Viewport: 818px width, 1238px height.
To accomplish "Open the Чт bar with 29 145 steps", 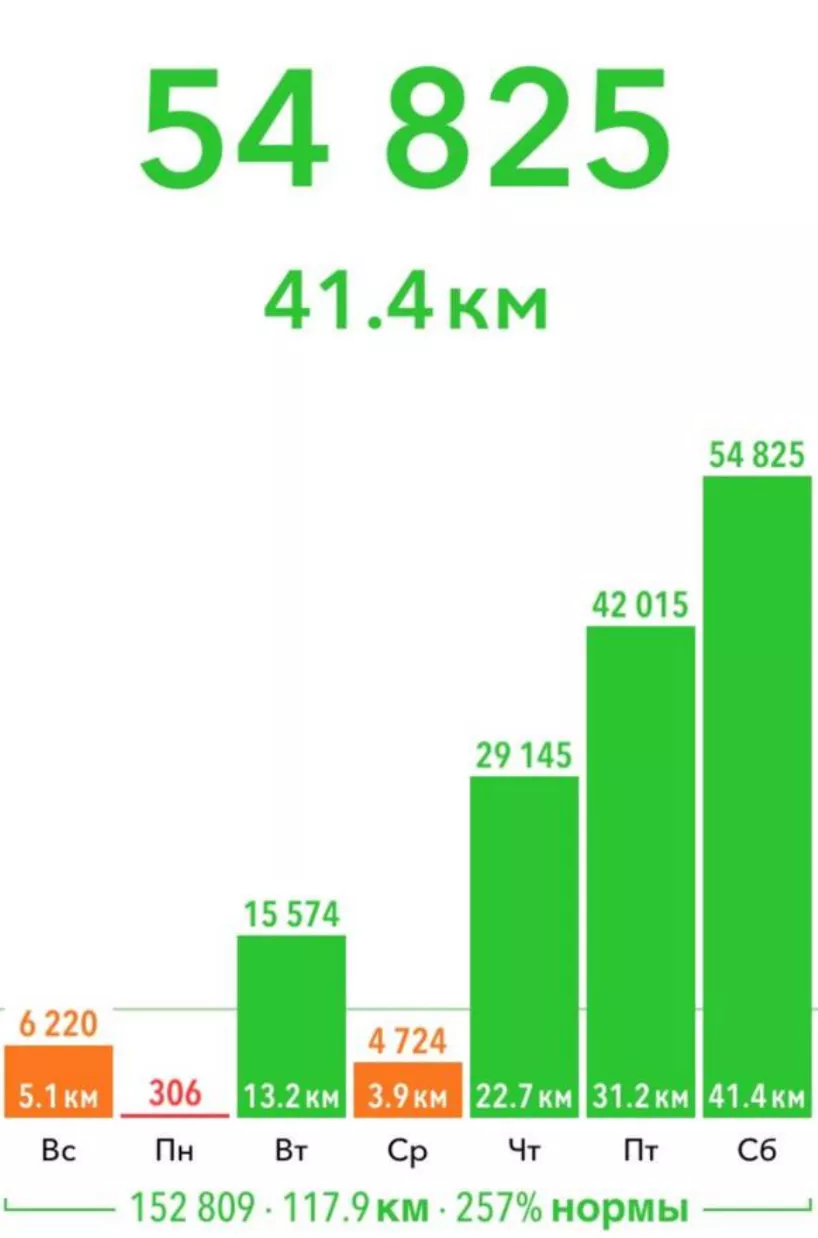I will tap(524, 945).
